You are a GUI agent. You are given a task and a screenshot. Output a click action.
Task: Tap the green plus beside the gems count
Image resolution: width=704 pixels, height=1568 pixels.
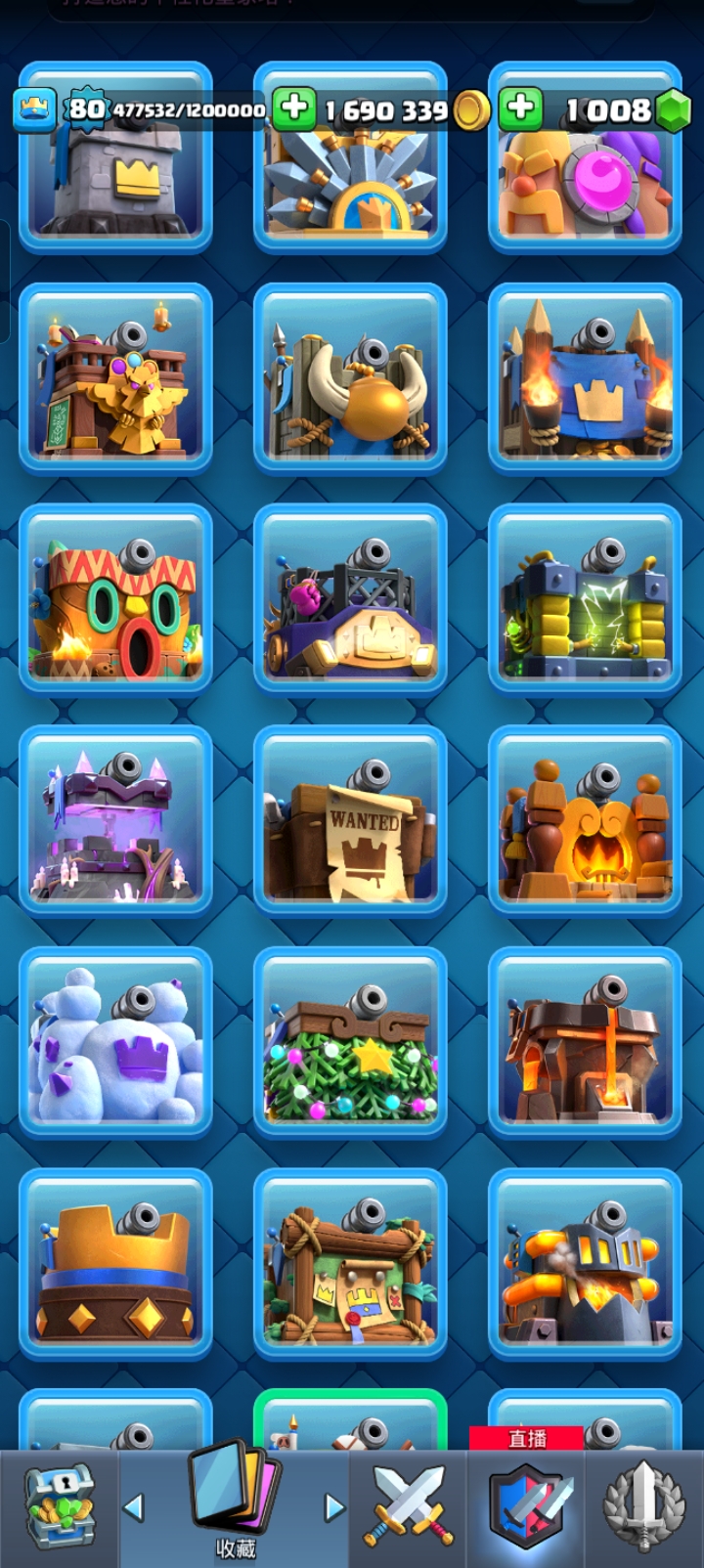tap(521, 109)
